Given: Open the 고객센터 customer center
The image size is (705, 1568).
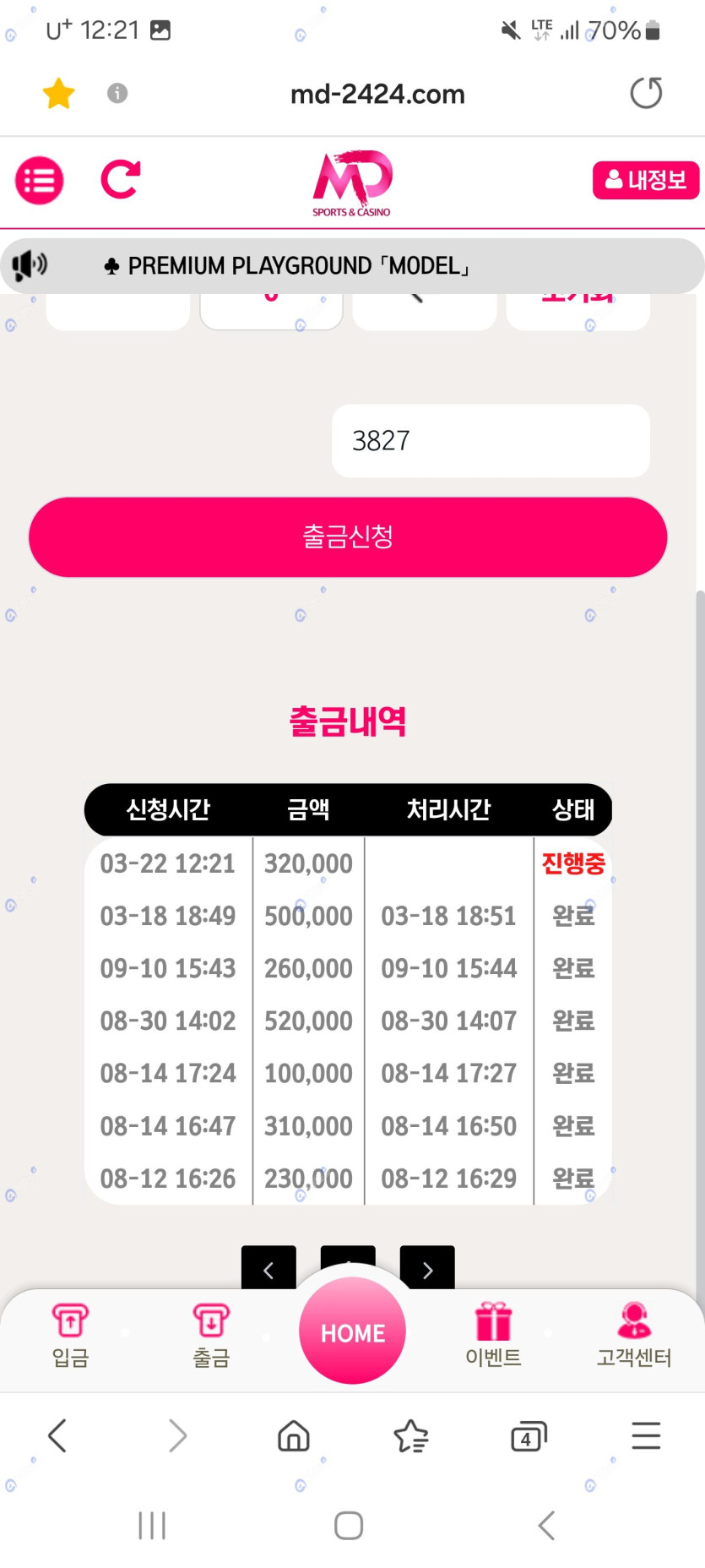Looking at the screenshot, I should click(634, 1335).
